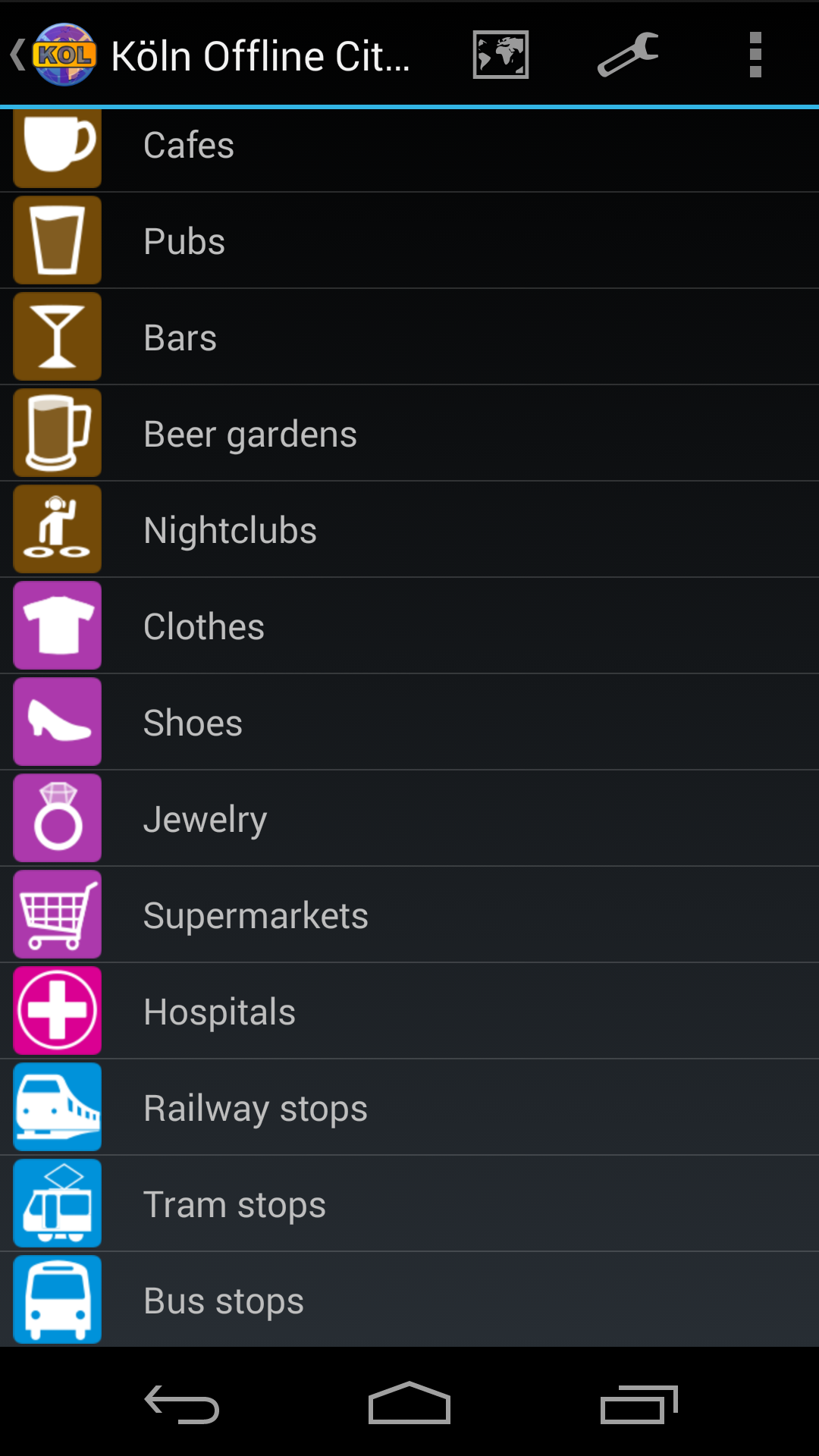
Task: Show Nightclubs in Köln
Action: click(x=409, y=530)
